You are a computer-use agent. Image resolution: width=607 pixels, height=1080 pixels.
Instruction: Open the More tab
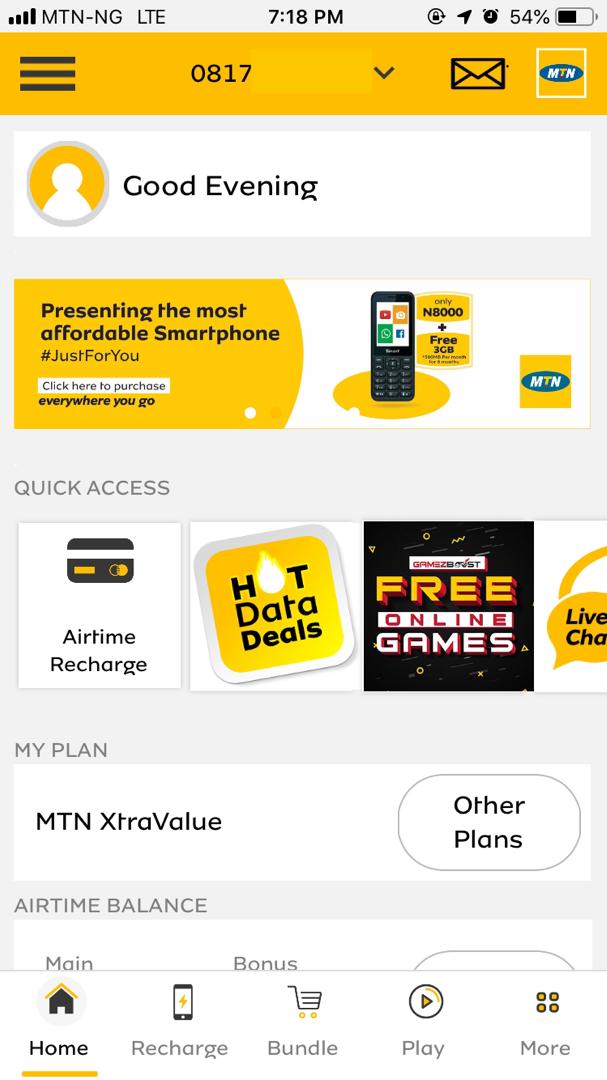tap(546, 1020)
